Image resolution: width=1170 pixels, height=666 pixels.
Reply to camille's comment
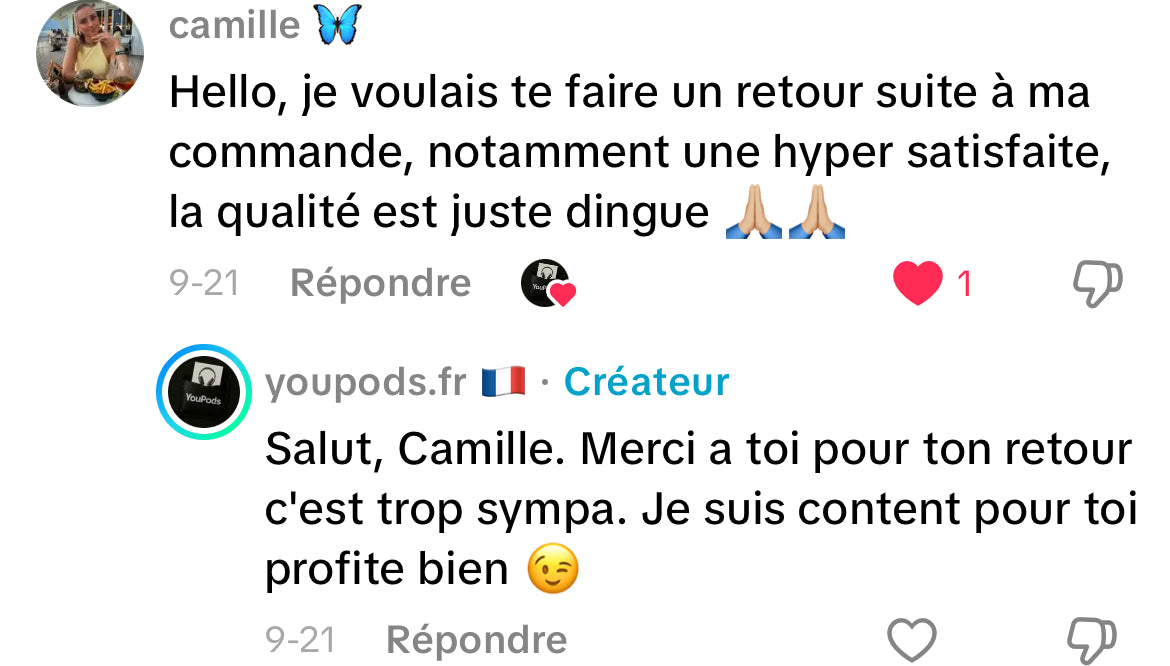(x=380, y=284)
